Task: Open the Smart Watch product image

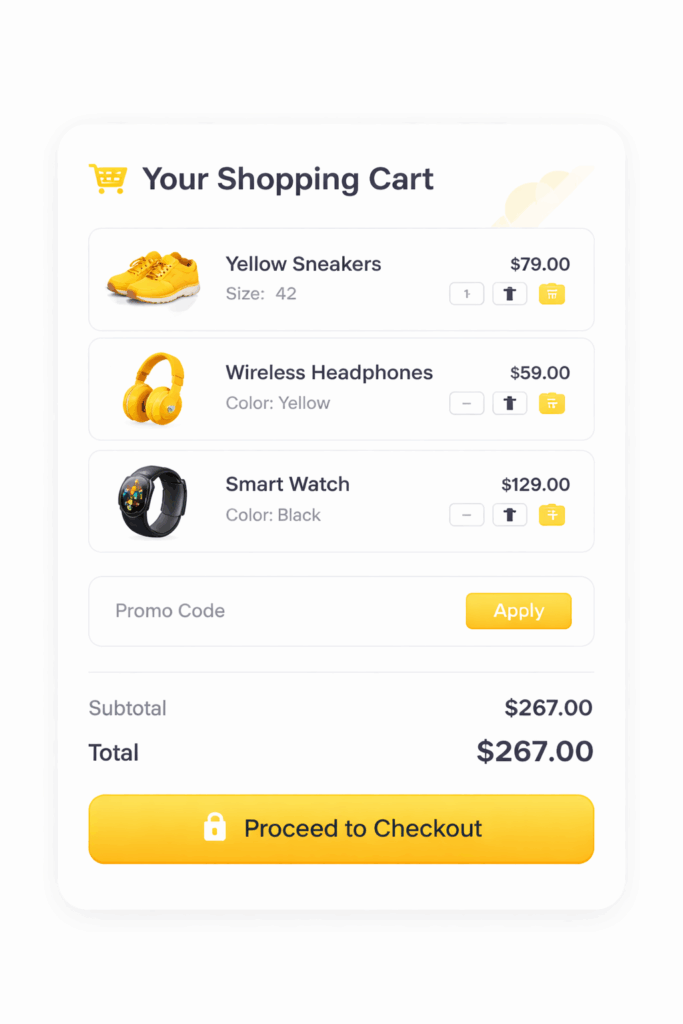Action: point(153,501)
